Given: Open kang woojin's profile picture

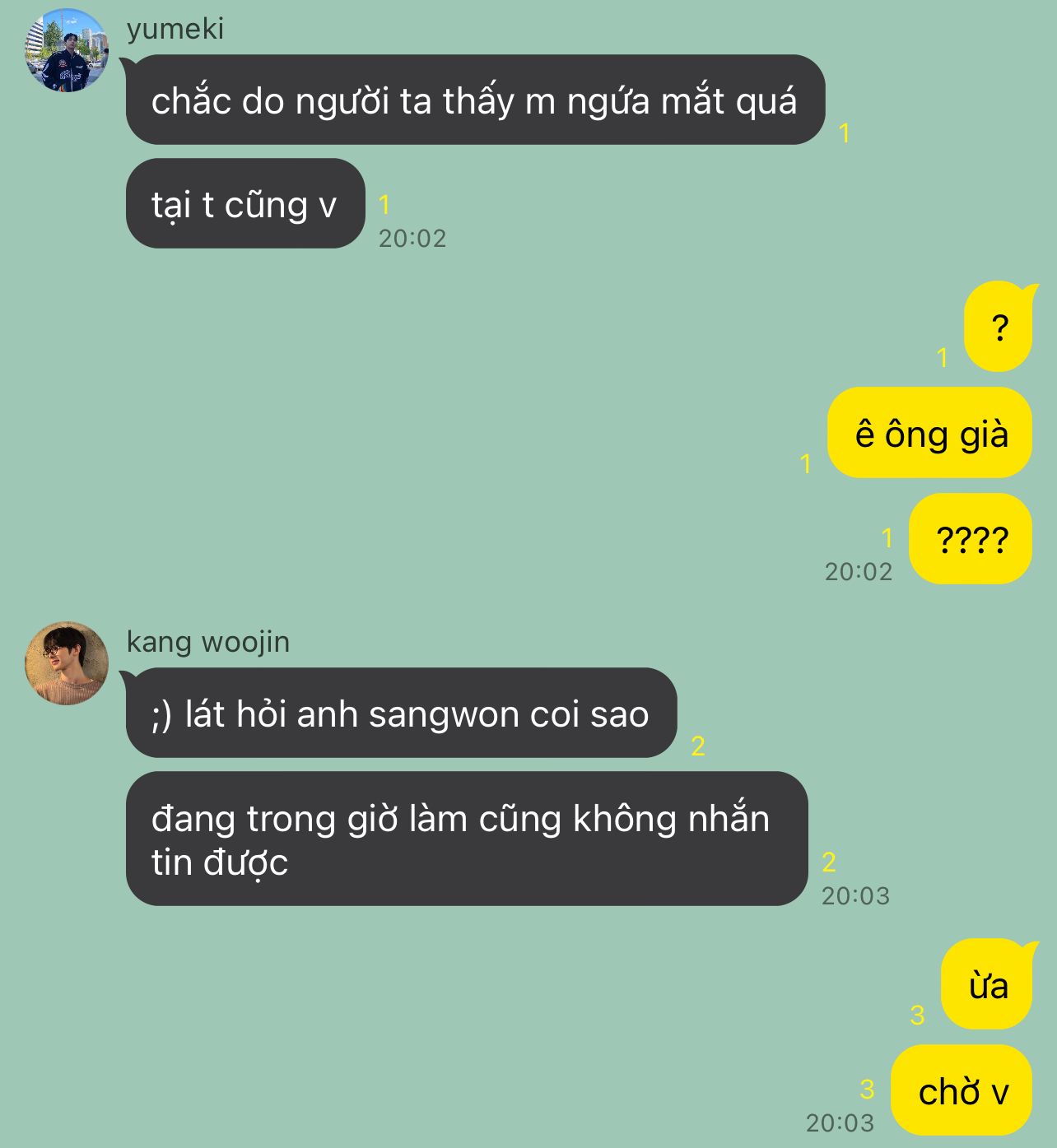Looking at the screenshot, I should [x=67, y=663].
